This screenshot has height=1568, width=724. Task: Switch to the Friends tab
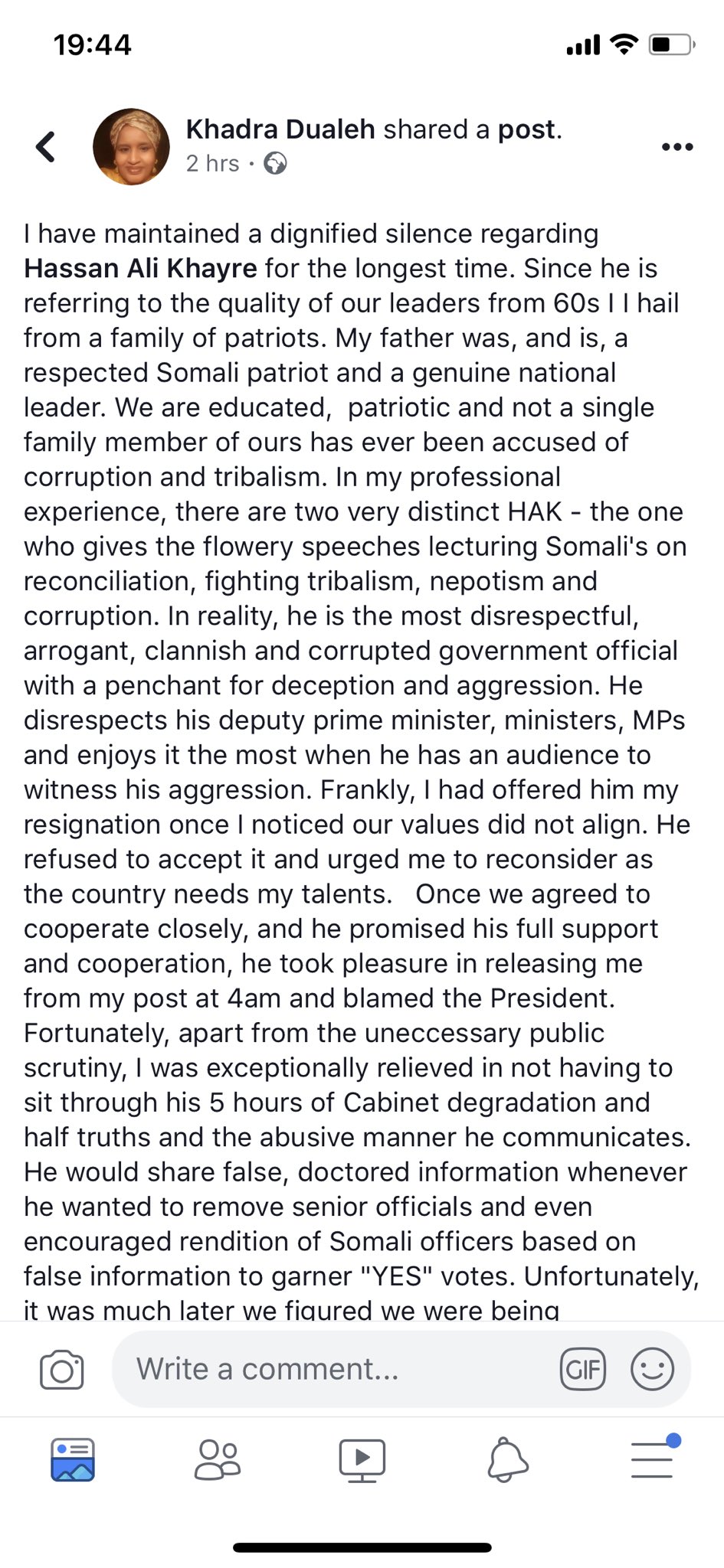point(218,1460)
